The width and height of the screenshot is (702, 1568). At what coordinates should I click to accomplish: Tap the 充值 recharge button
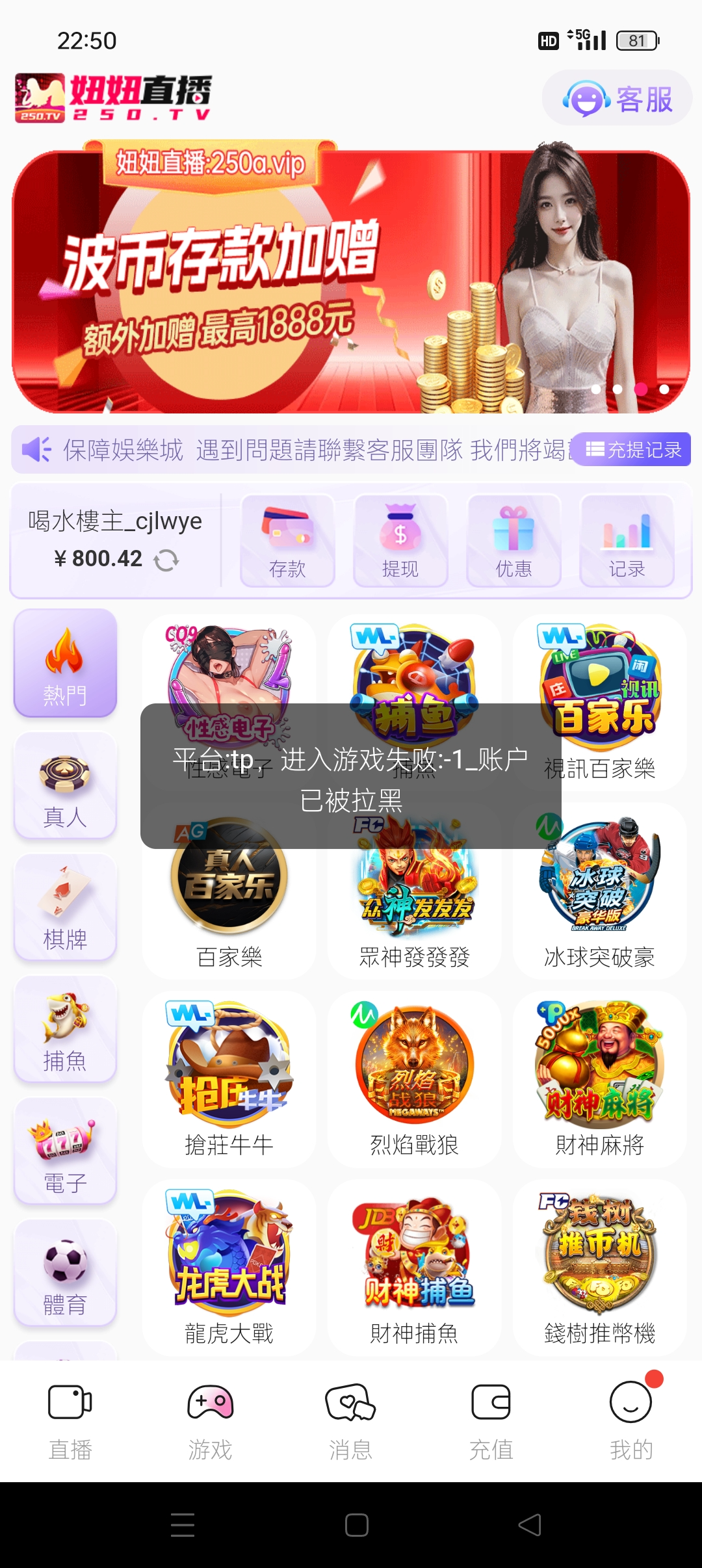coord(491,1404)
